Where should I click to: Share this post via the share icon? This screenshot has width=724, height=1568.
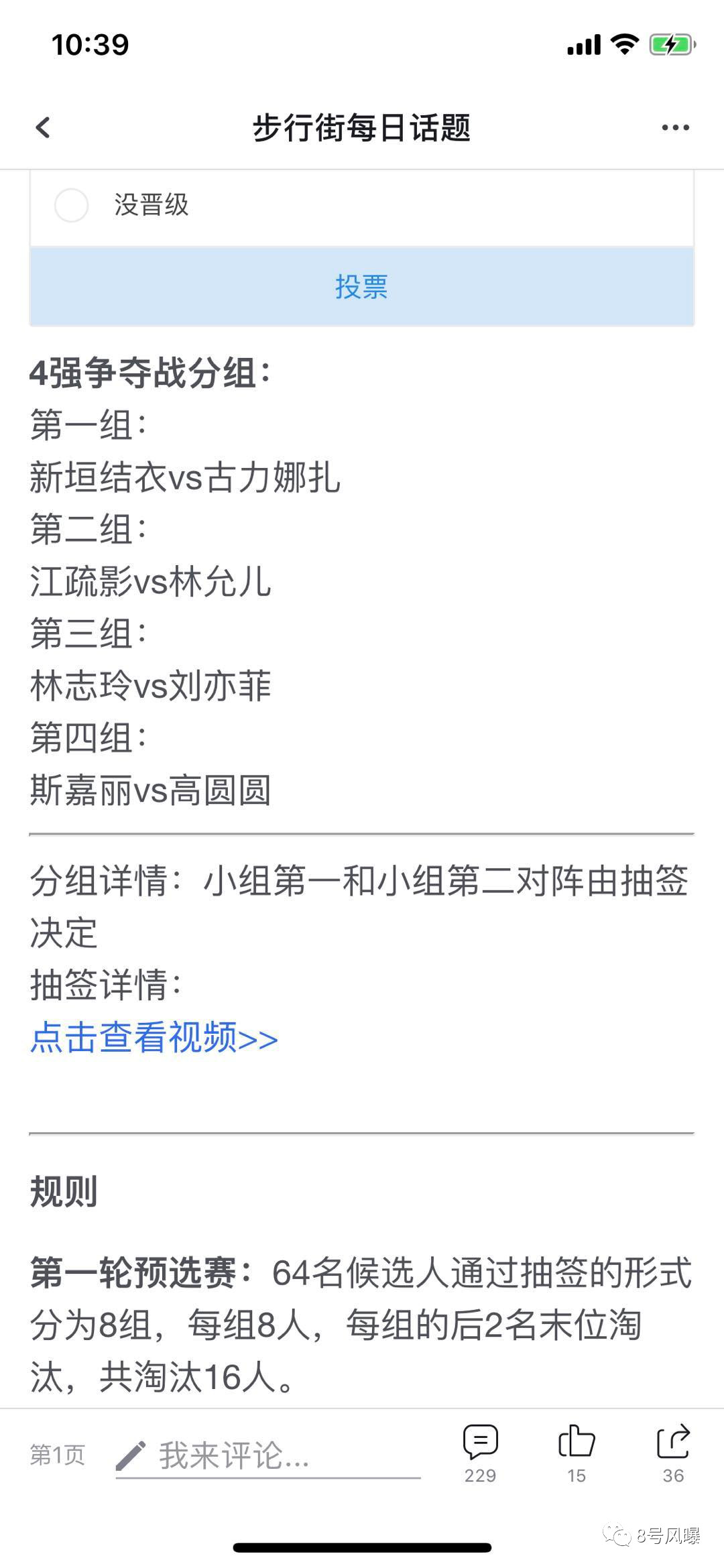673,1452
